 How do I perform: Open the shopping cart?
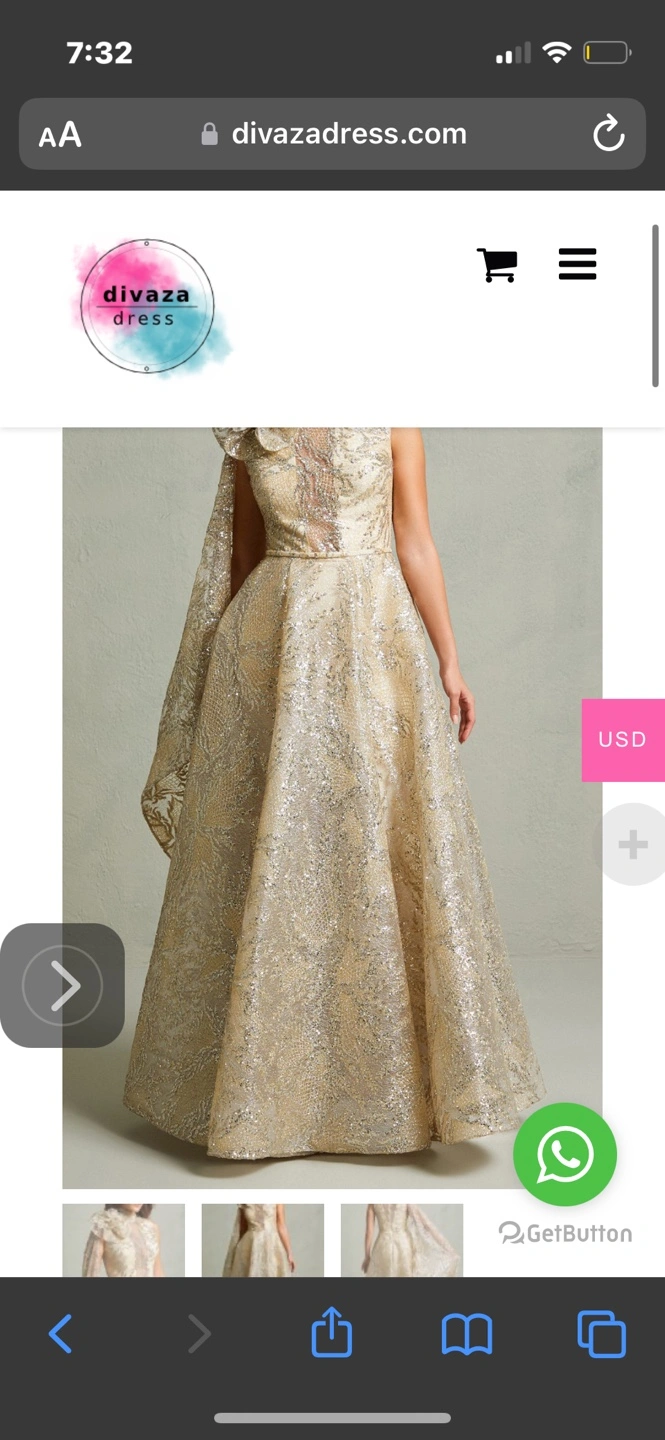click(497, 265)
